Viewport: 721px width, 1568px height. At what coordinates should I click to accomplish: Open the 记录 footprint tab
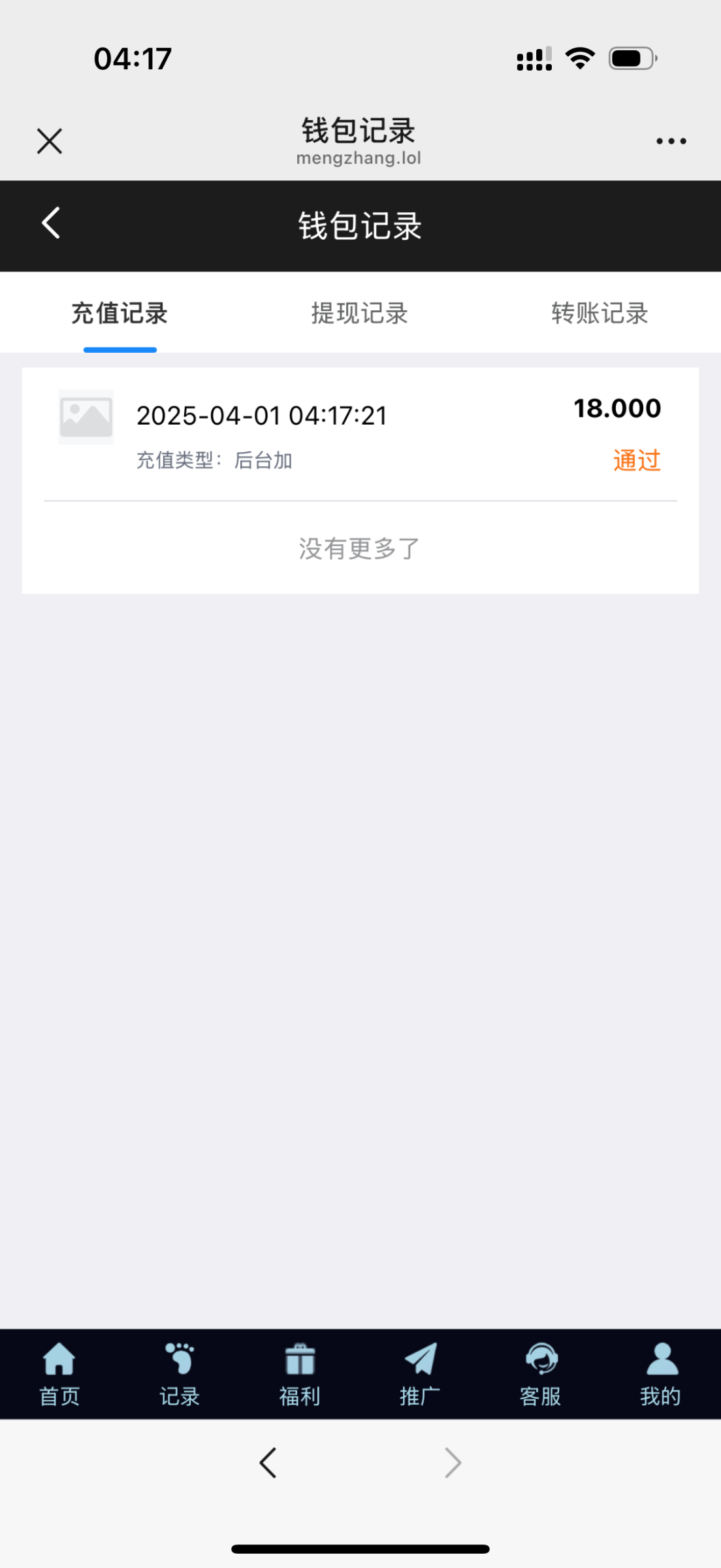(x=180, y=1373)
